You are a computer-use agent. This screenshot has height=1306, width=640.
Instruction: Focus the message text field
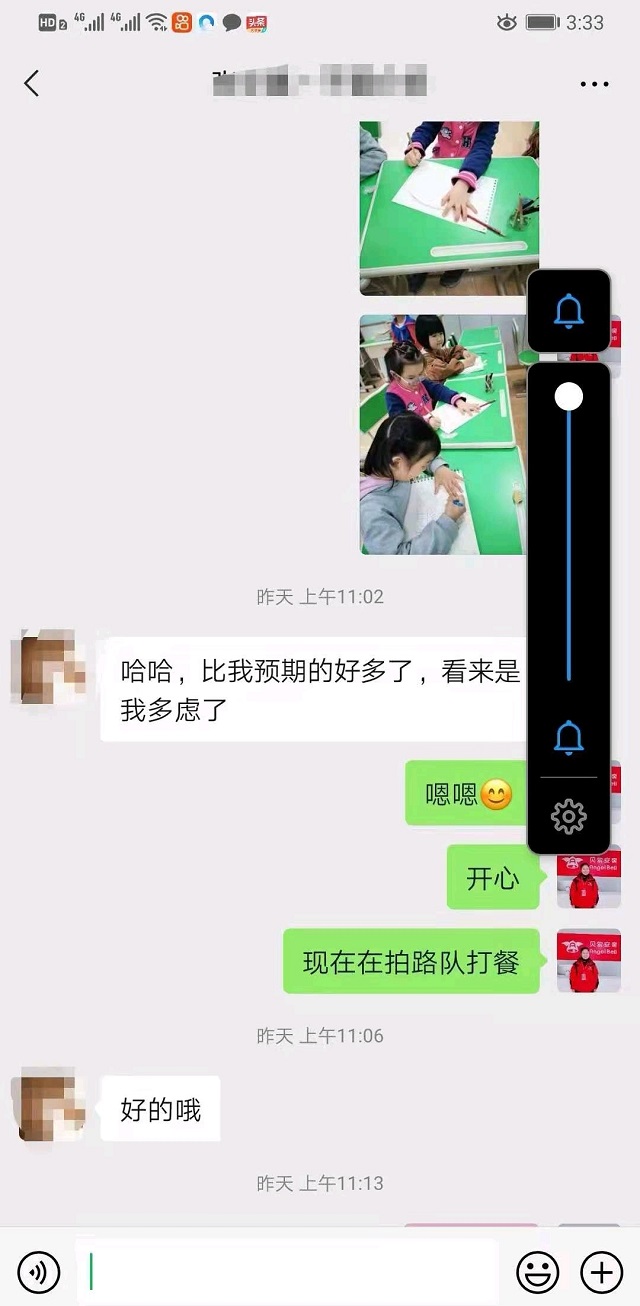point(288,1272)
